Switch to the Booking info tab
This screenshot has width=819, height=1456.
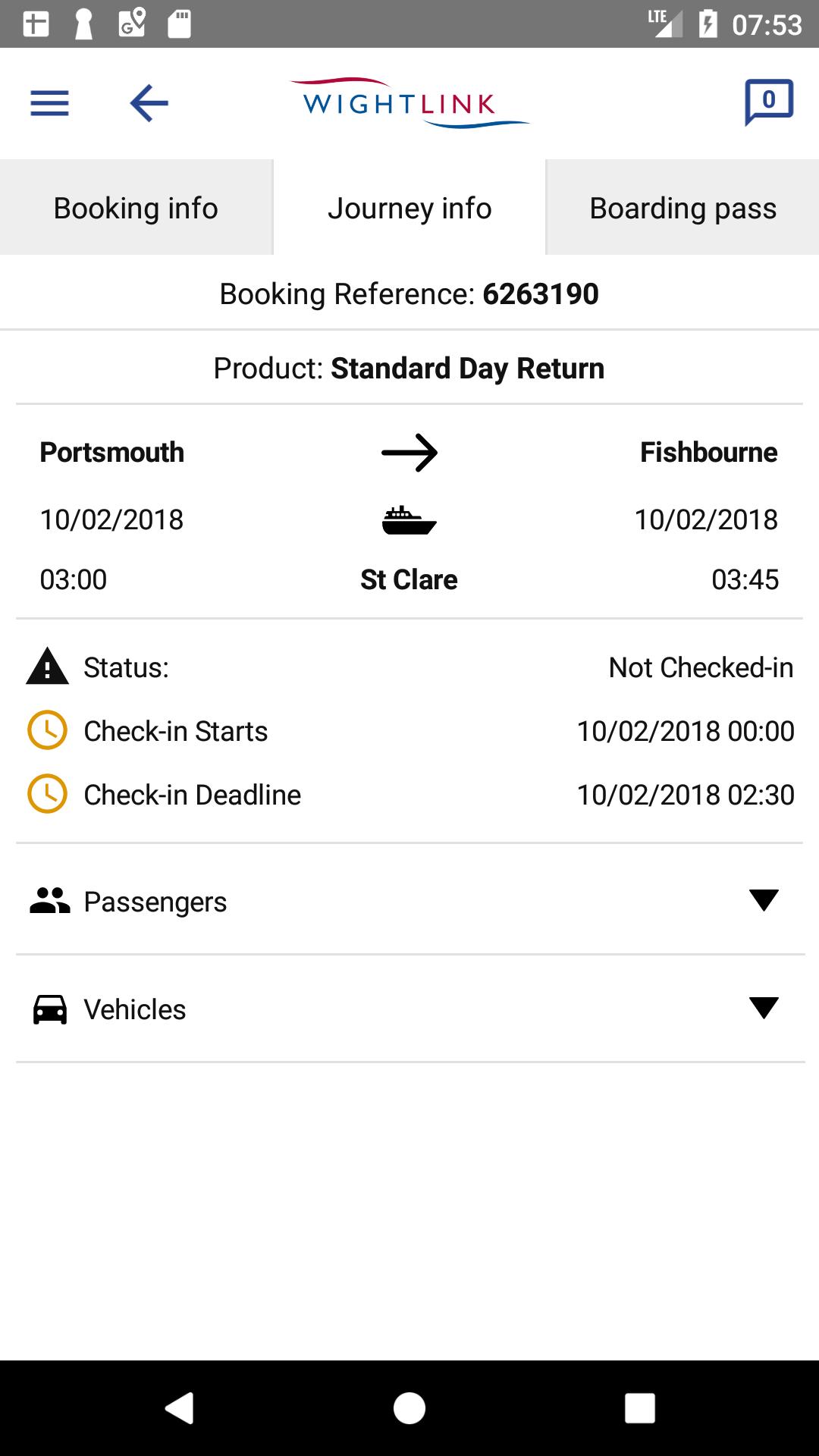pos(136,208)
